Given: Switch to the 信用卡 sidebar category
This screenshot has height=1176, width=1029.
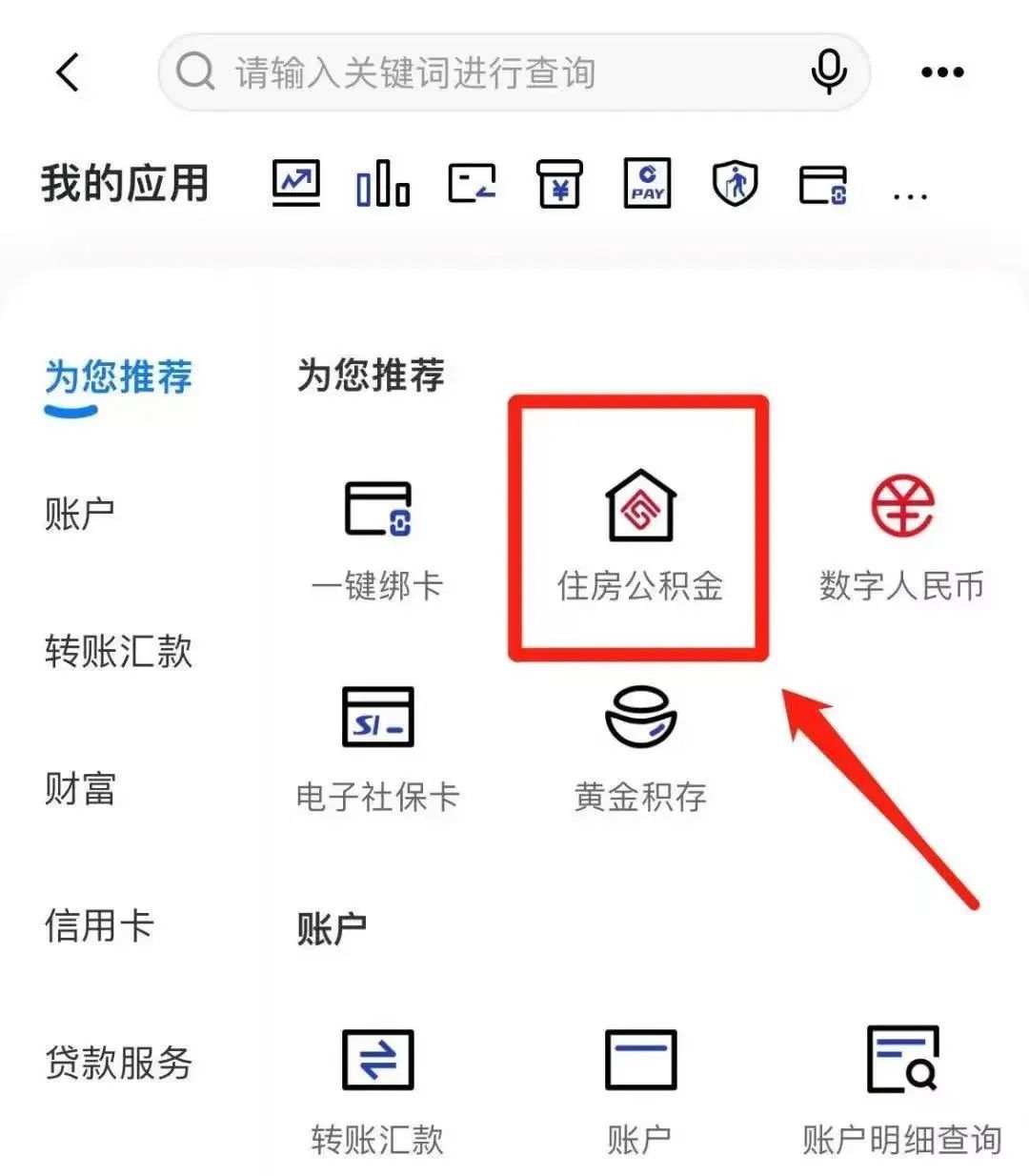Looking at the screenshot, I should 99,925.
